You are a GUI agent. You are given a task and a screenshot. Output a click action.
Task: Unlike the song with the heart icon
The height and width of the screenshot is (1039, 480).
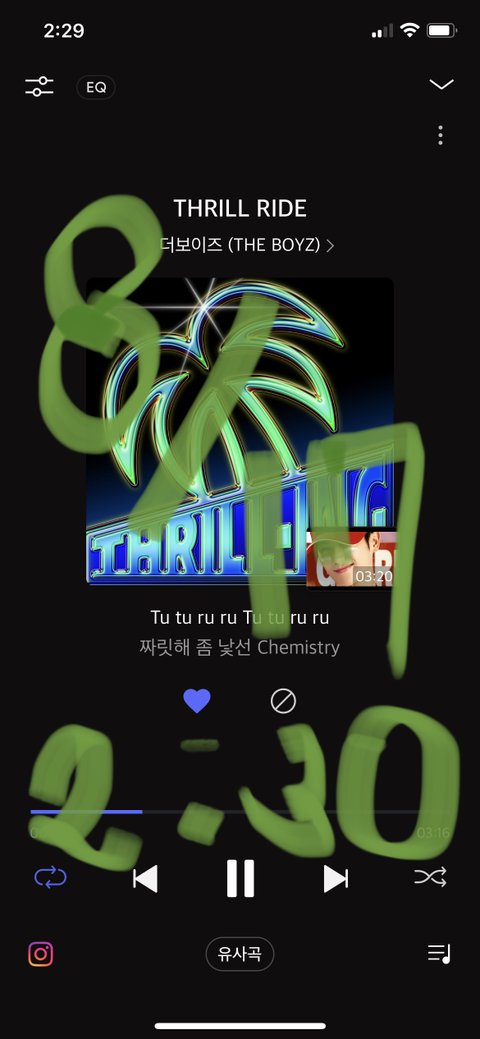click(x=197, y=701)
